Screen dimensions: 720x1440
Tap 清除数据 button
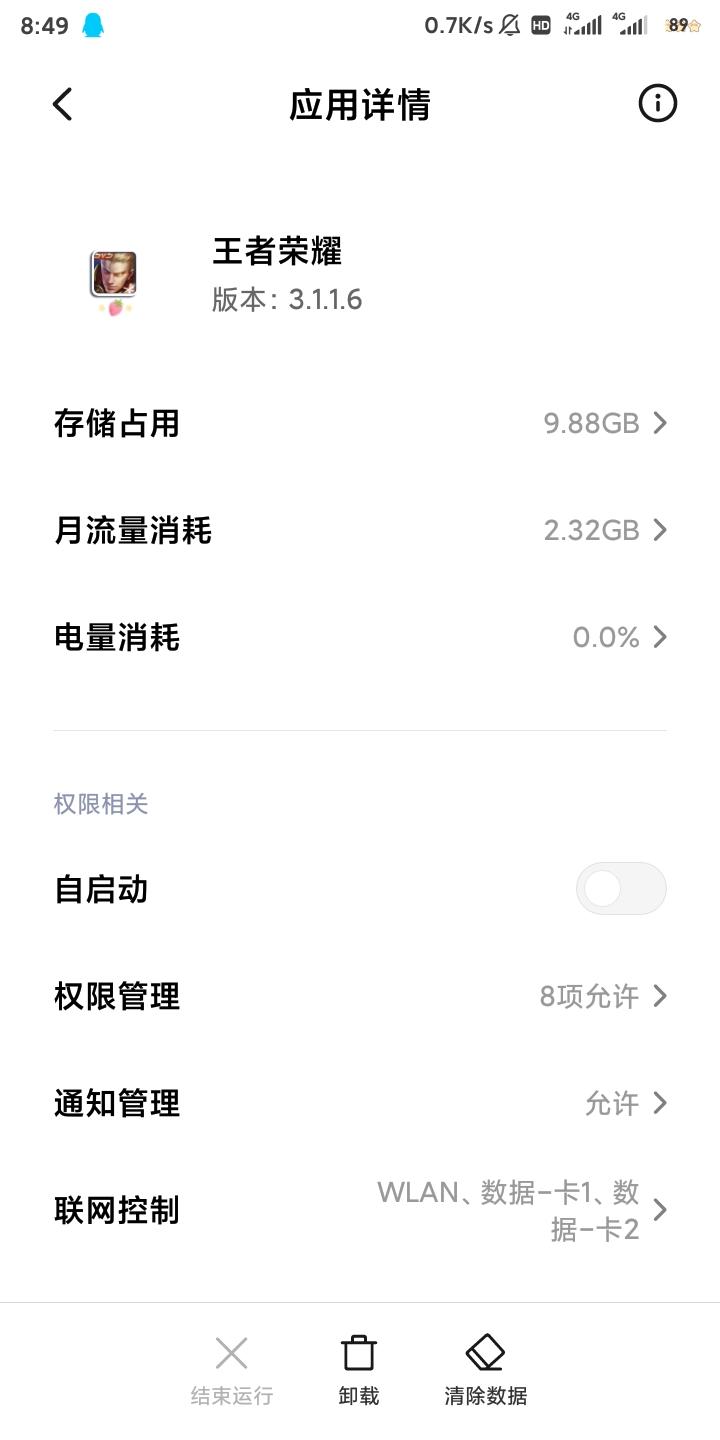(x=485, y=1370)
